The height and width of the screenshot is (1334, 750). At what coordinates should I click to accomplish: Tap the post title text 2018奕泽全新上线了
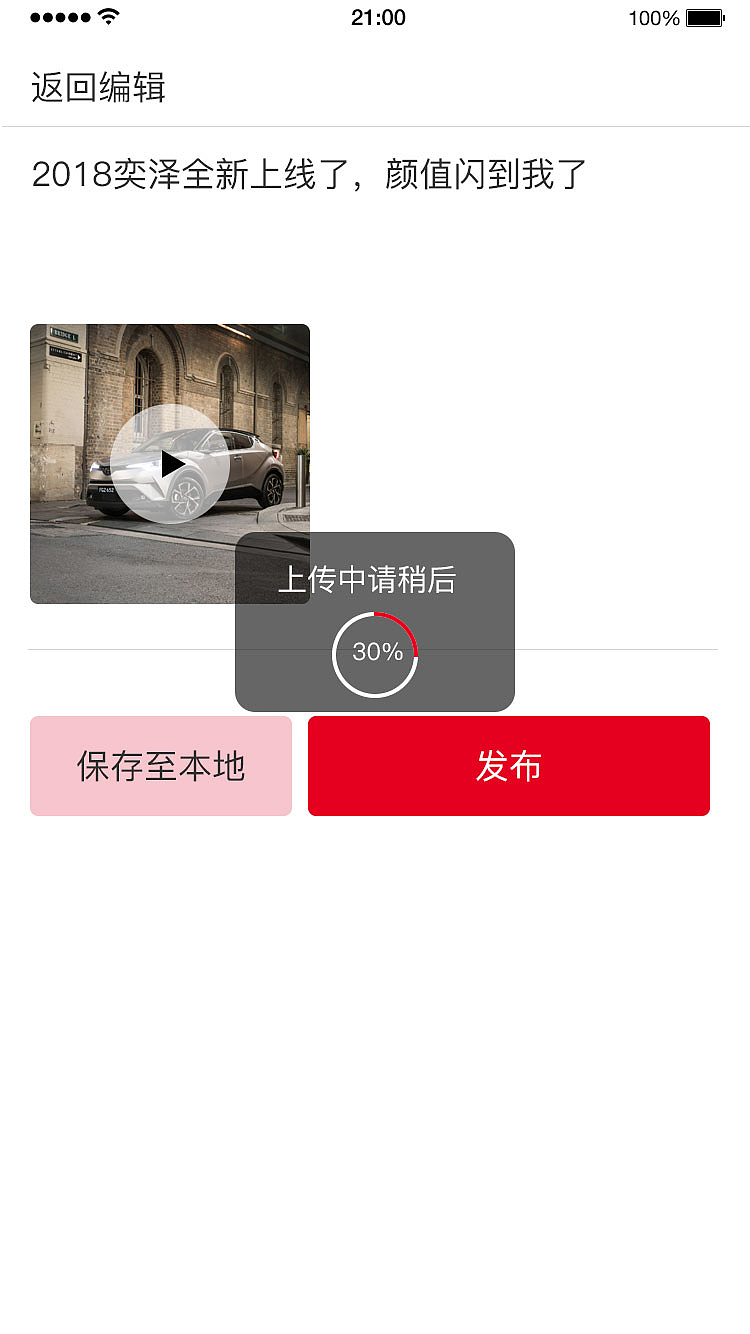(x=310, y=174)
